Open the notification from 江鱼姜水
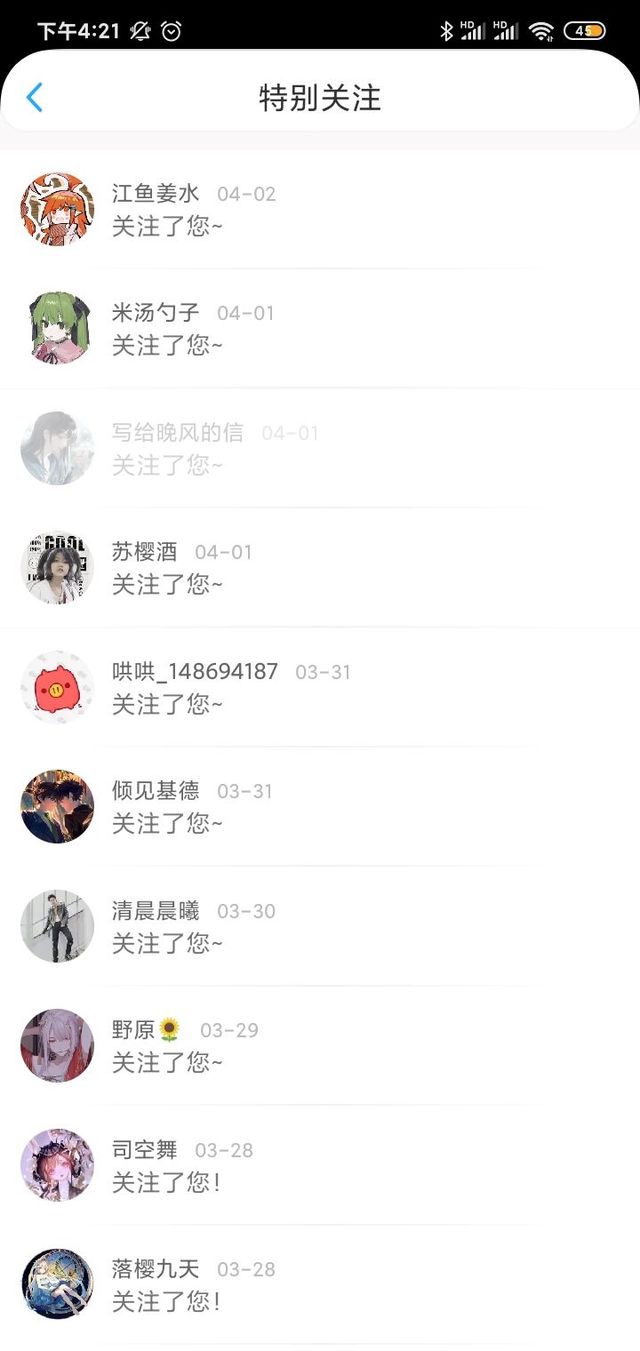The image size is (640, 1351). 320,210
